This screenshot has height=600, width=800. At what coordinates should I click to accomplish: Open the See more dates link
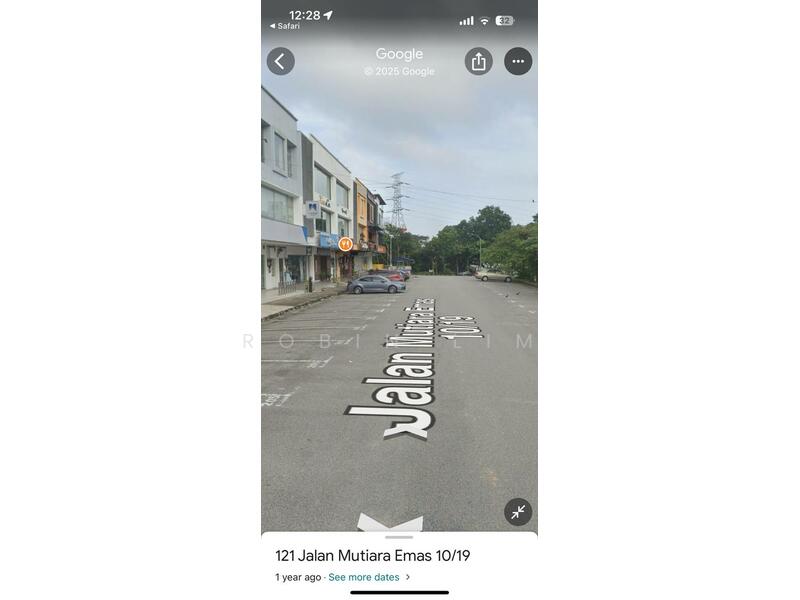pos(364,577)
